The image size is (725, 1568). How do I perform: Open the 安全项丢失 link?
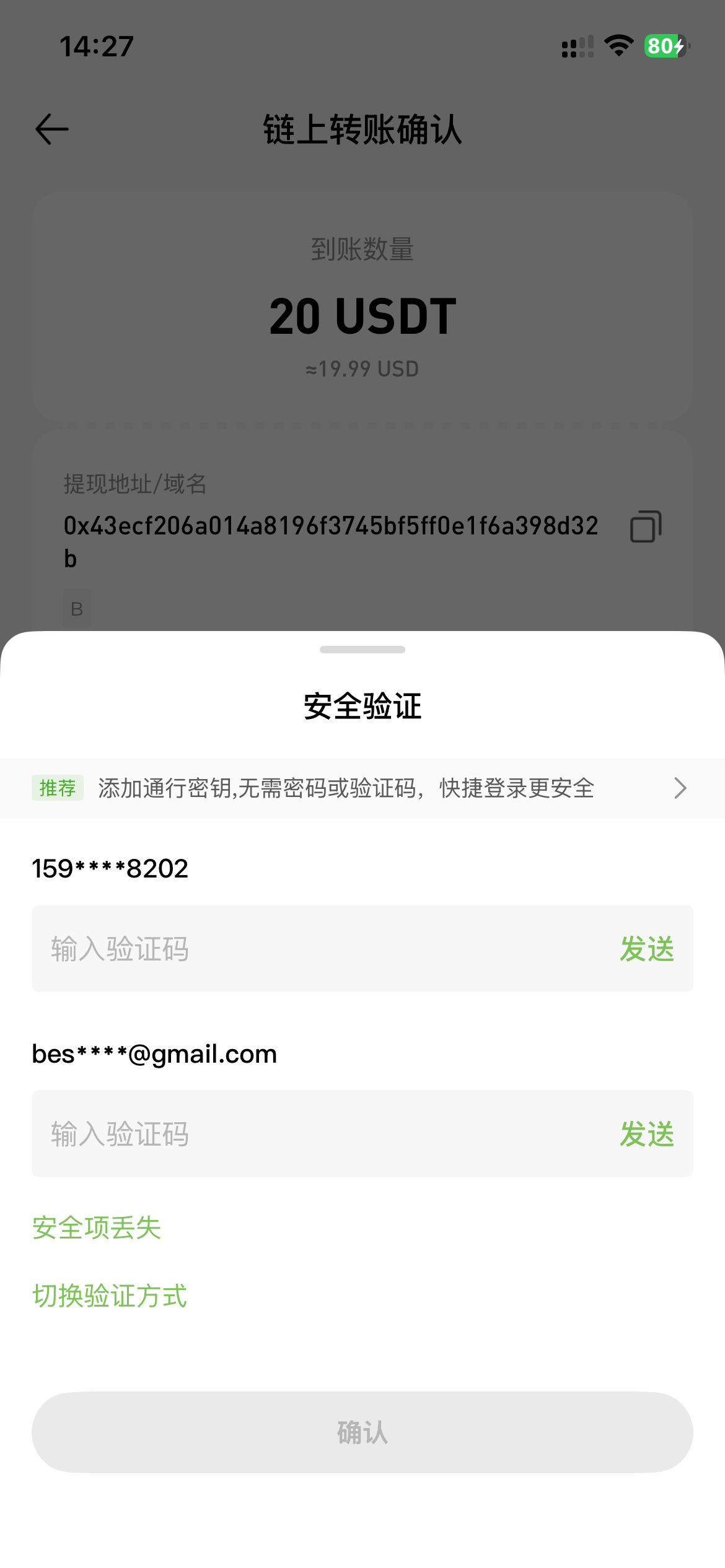point(97,1228)
